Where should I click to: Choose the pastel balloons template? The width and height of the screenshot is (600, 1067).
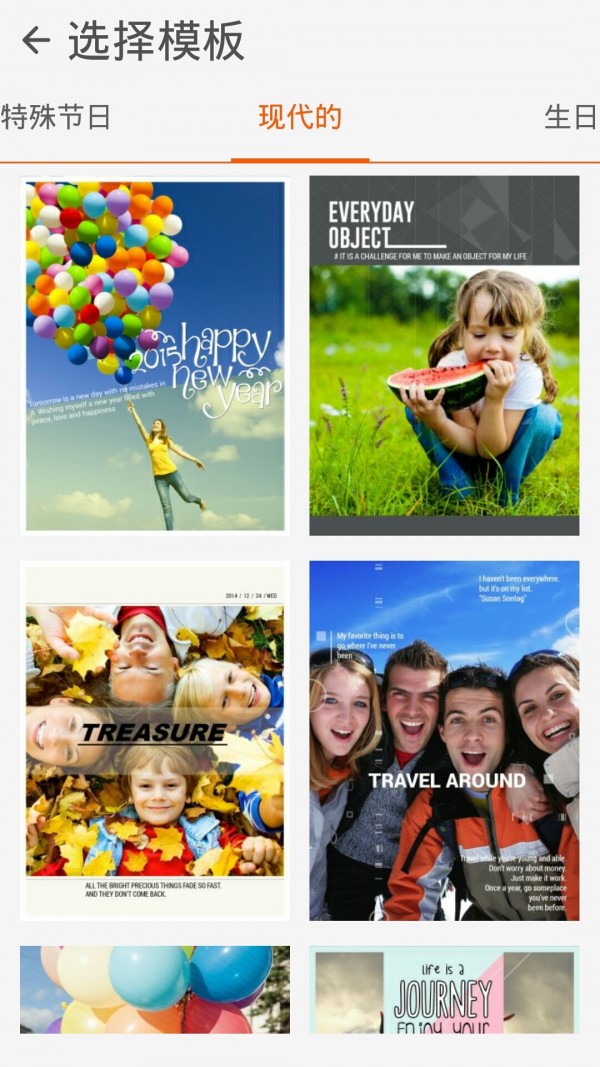click(x=155, y=990)
